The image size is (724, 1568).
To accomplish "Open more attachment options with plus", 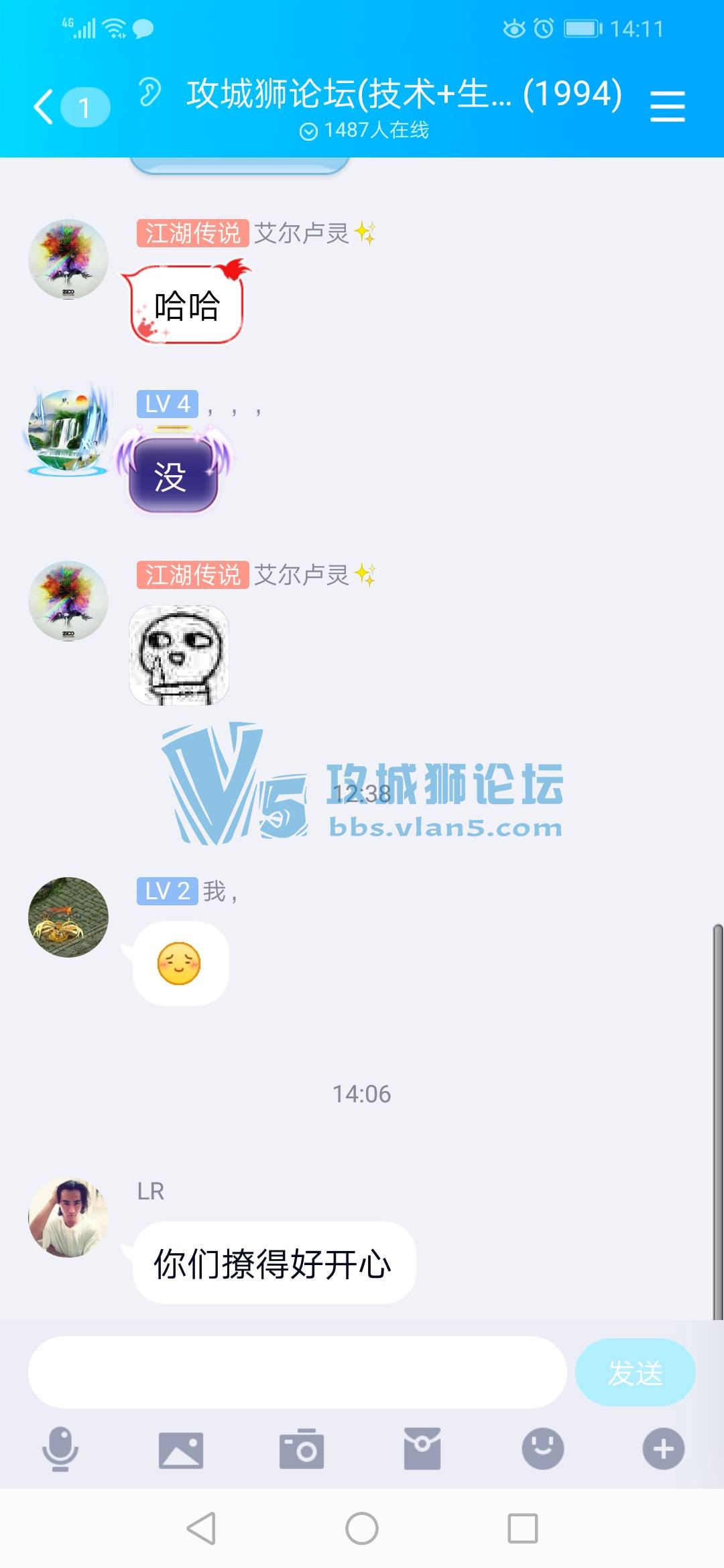I will tap(664, 1449).
